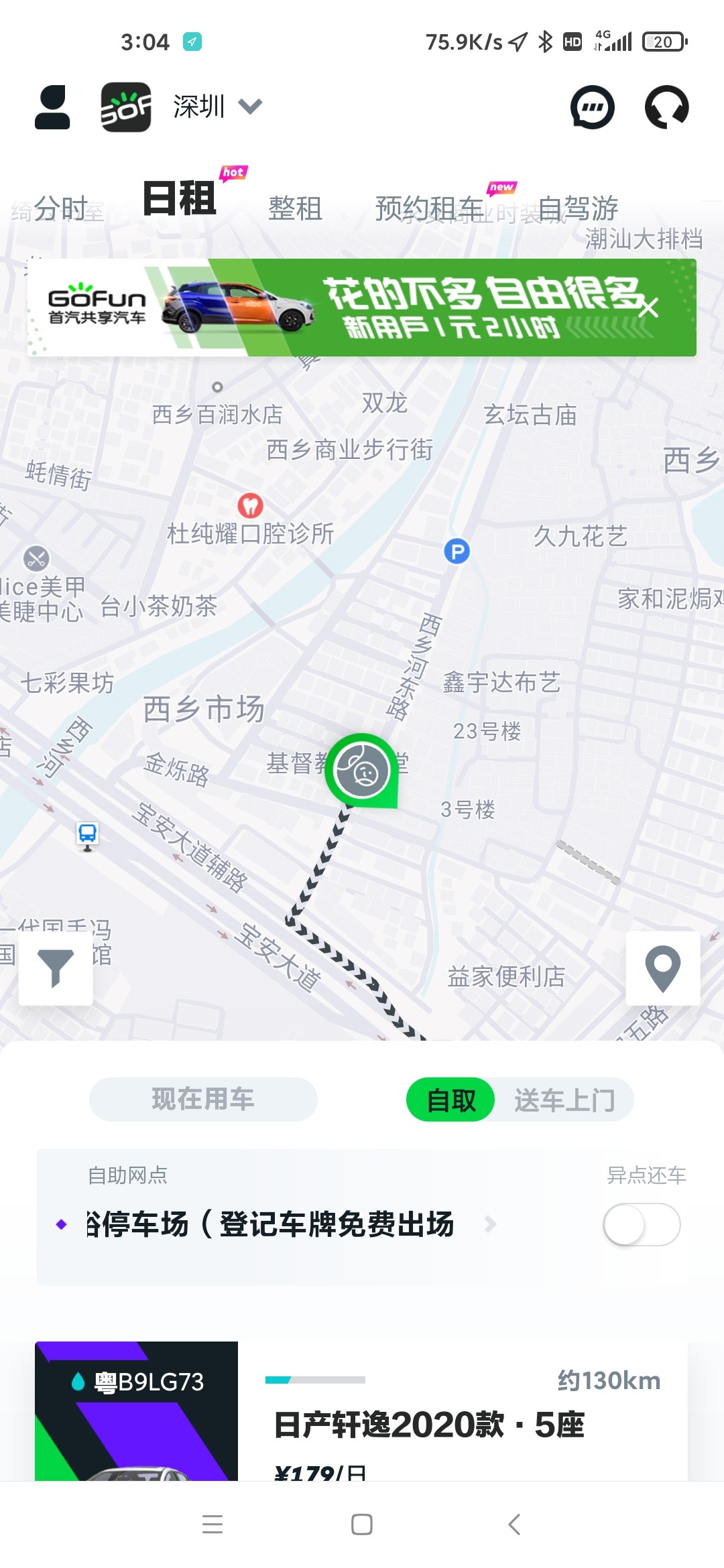The image size is (724, 1568).
Task: Contact customer service via headset icon
Action: click(666, 107)
